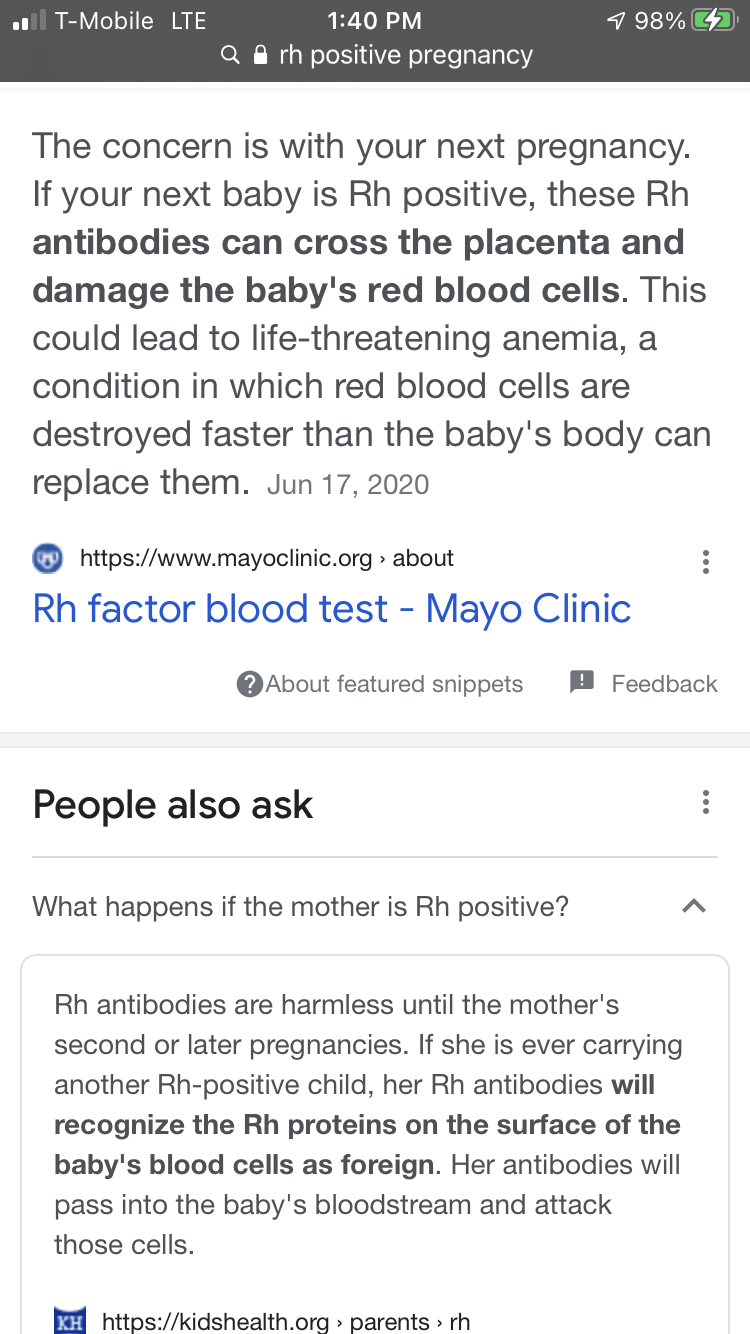Viewport: 750px width, 1334px height.
Task: Open the People also ask overflow menu
Action: pos(706,802)
